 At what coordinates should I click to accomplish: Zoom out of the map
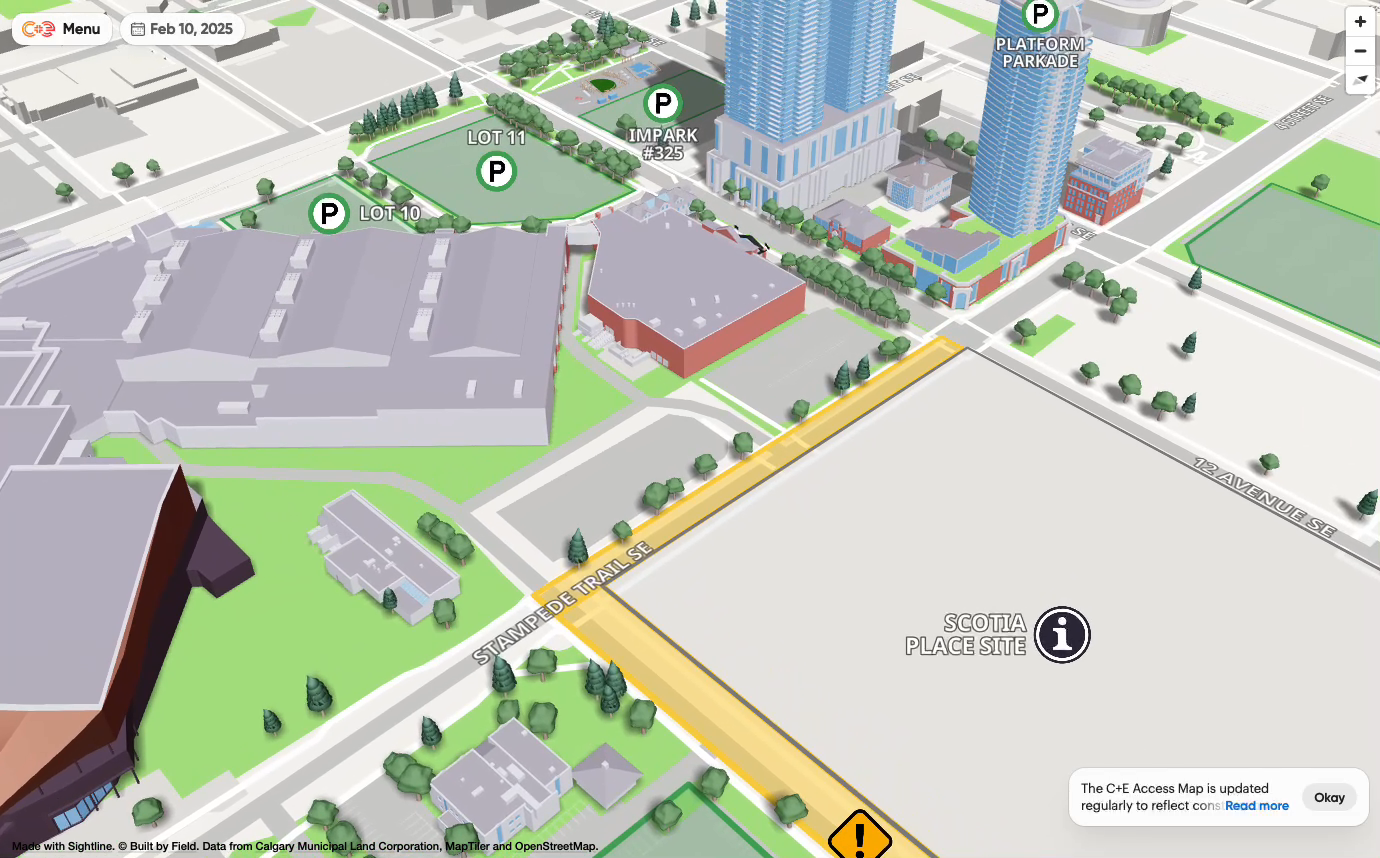1360,51
